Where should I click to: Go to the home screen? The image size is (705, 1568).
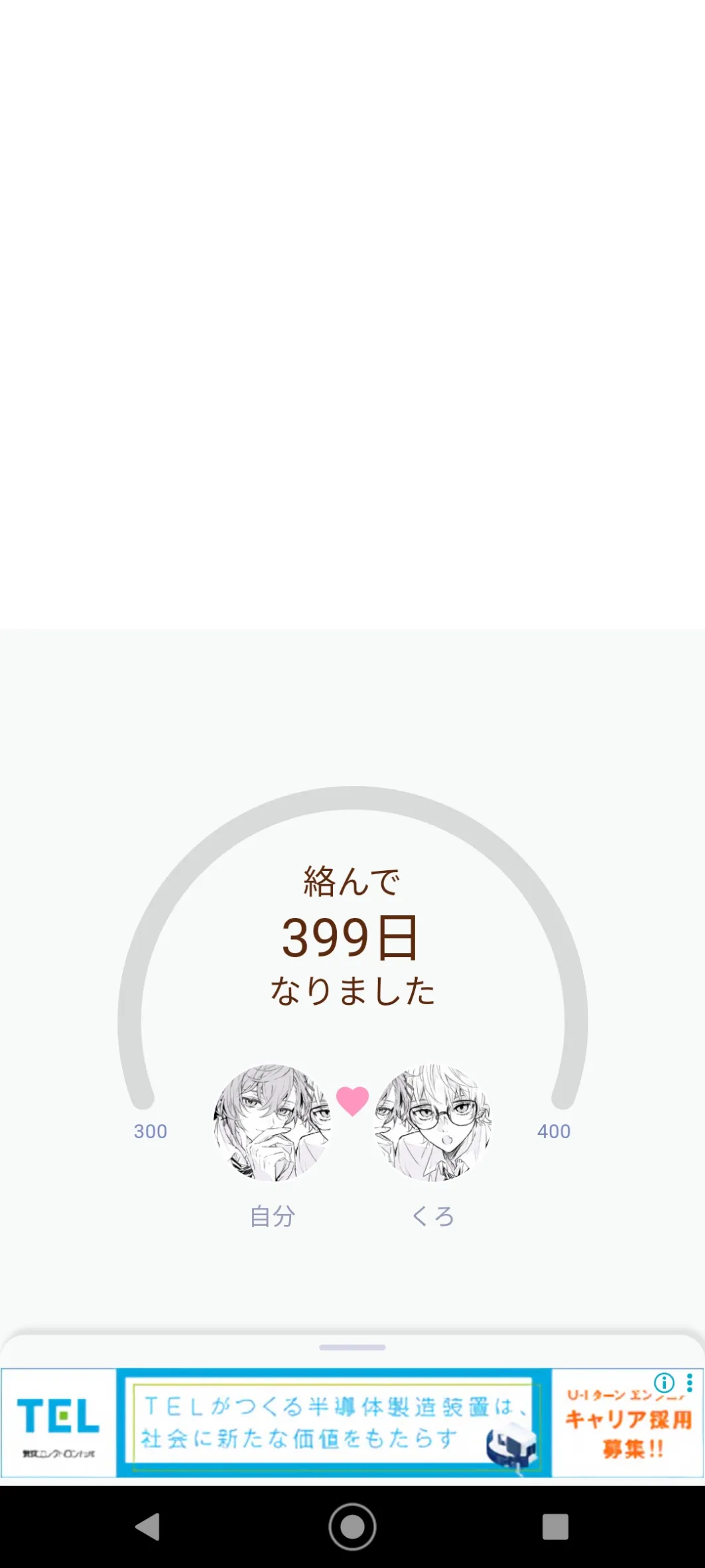point(352,1526)
